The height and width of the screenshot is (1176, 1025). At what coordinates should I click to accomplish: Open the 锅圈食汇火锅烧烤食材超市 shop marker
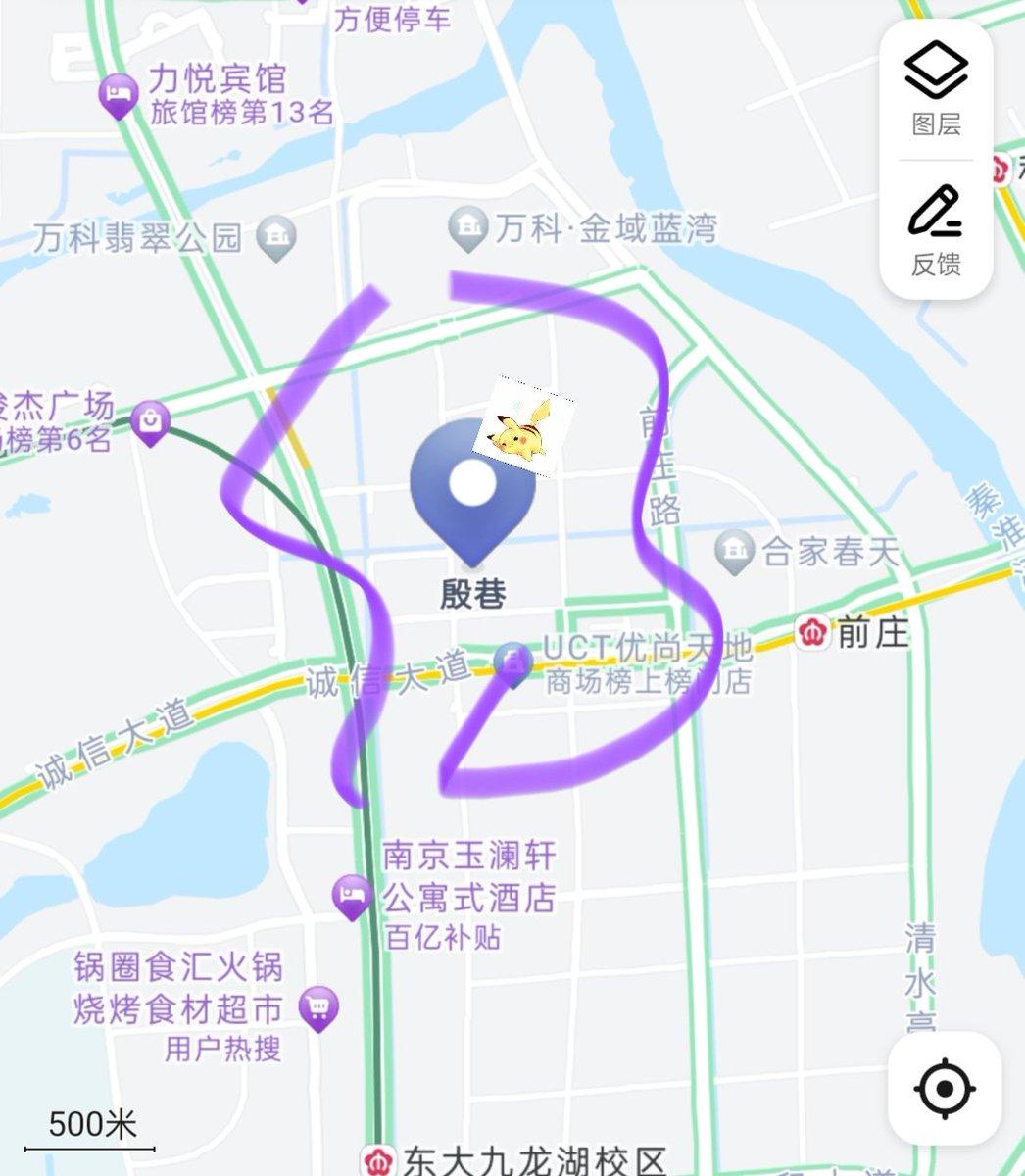[317, 1006]
